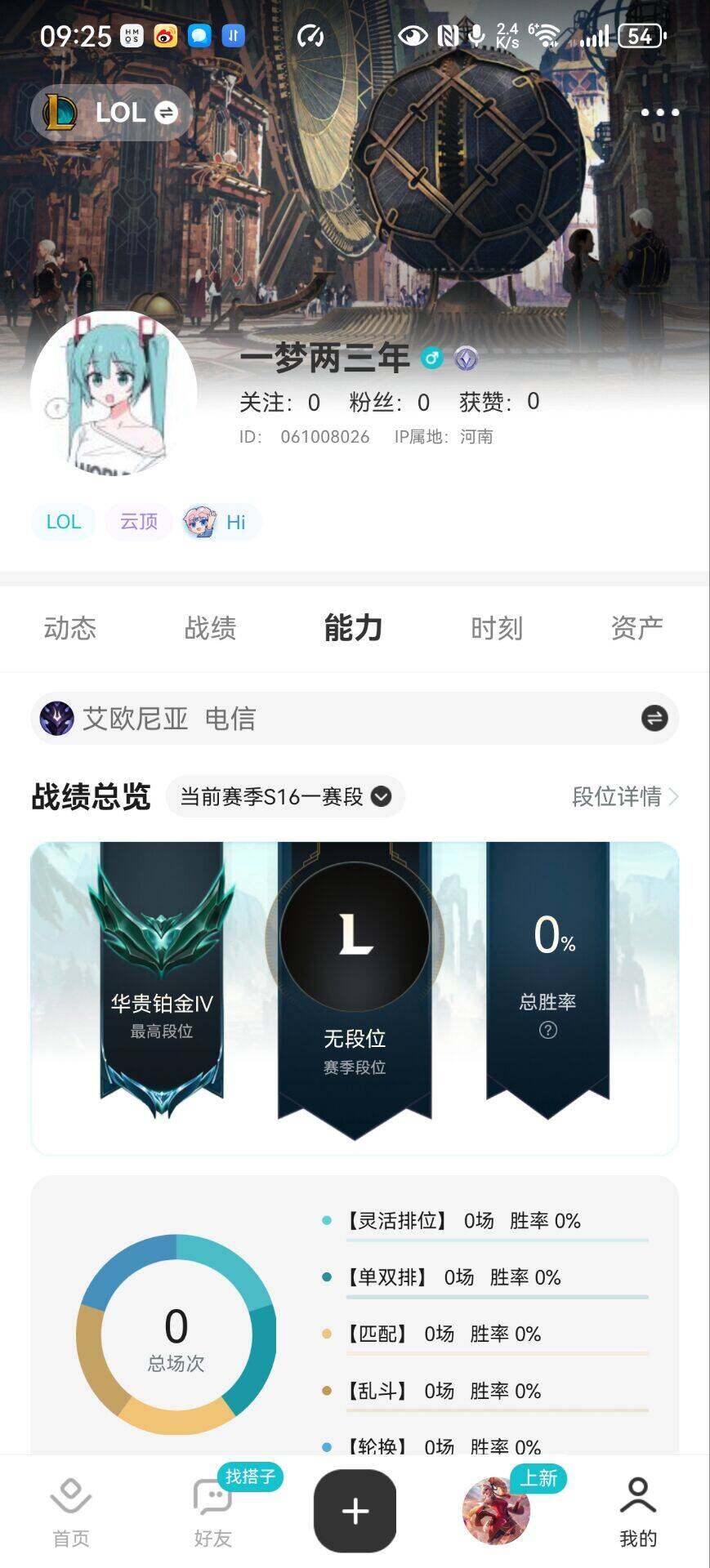Switch to the 动态 tab
Viewport: 710px width, 1568px height.
70,628
